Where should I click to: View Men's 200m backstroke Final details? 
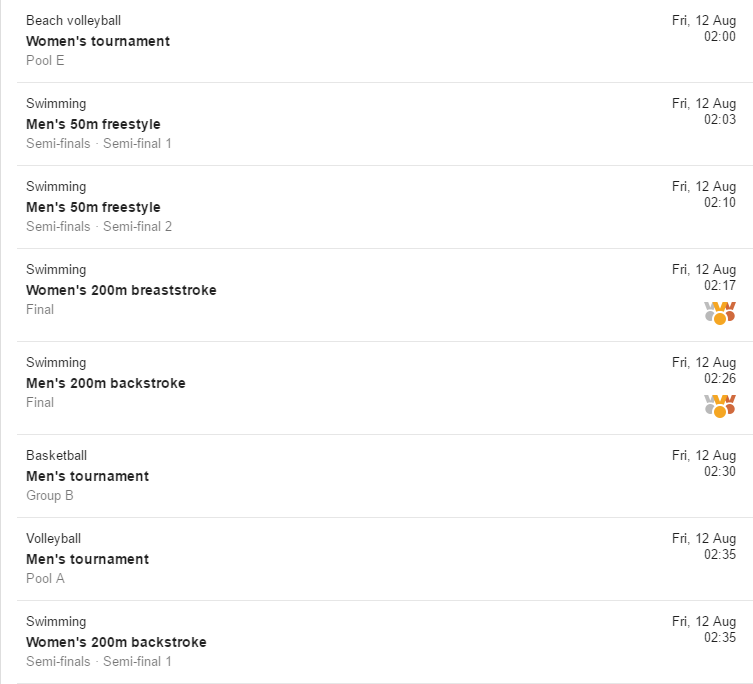[x=105, y=383]
